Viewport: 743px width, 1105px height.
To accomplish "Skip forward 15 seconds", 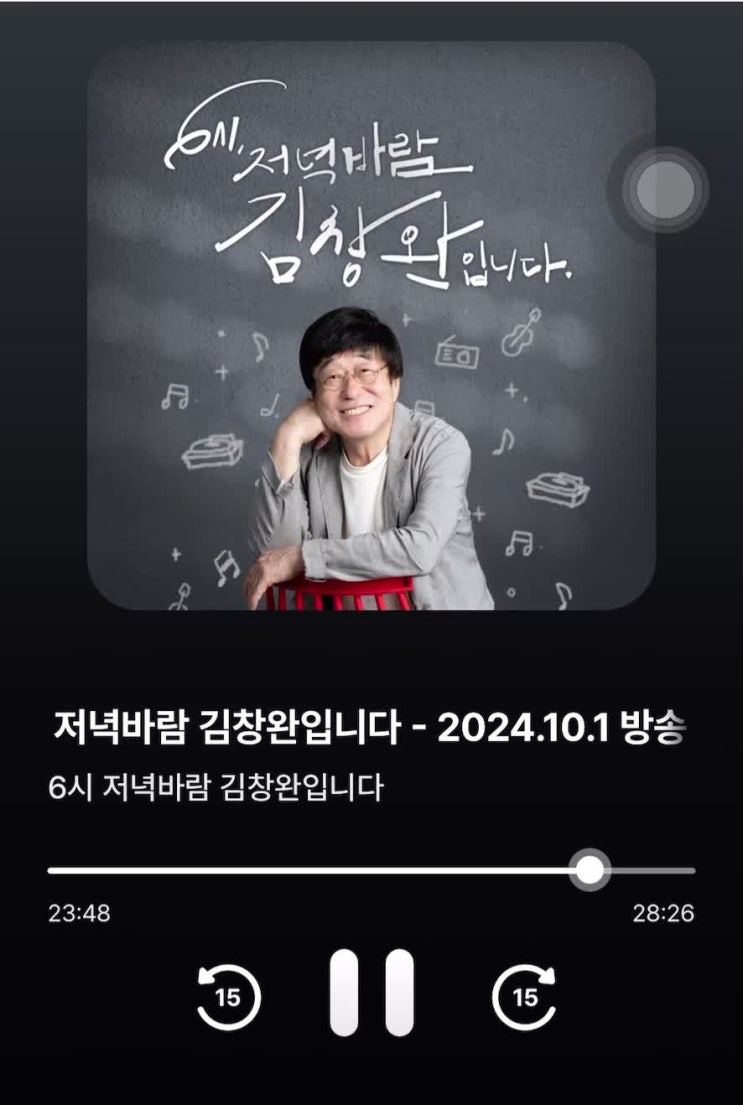I will [524, 996].
